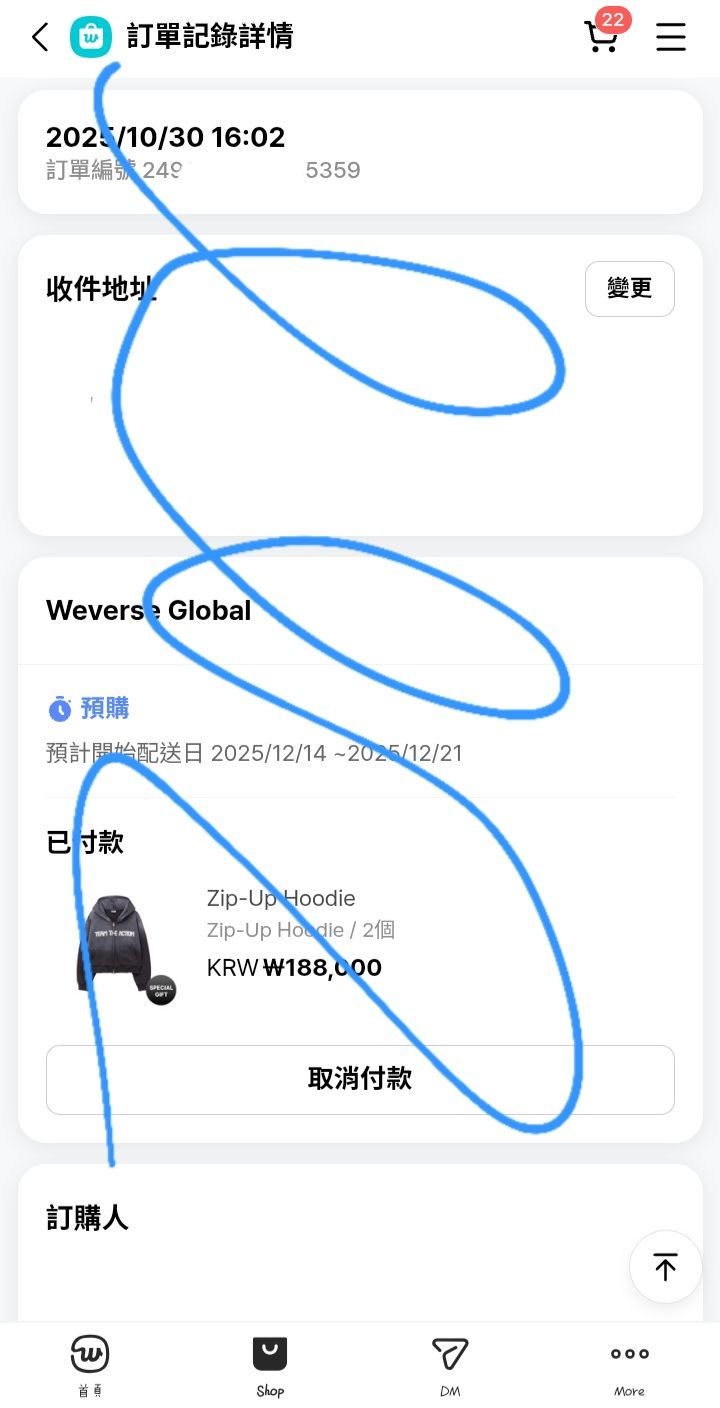This screenshot has height=1408, width=720.
Task: Jump back to top of page
Action: [x=665, y=1266]
